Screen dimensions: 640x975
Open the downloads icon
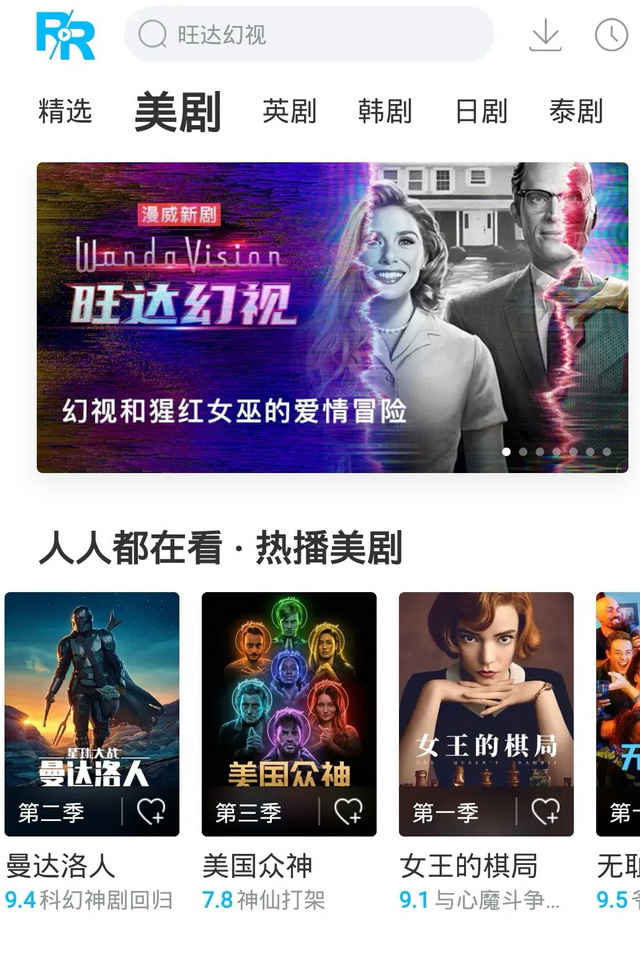(x=545, y=35)
